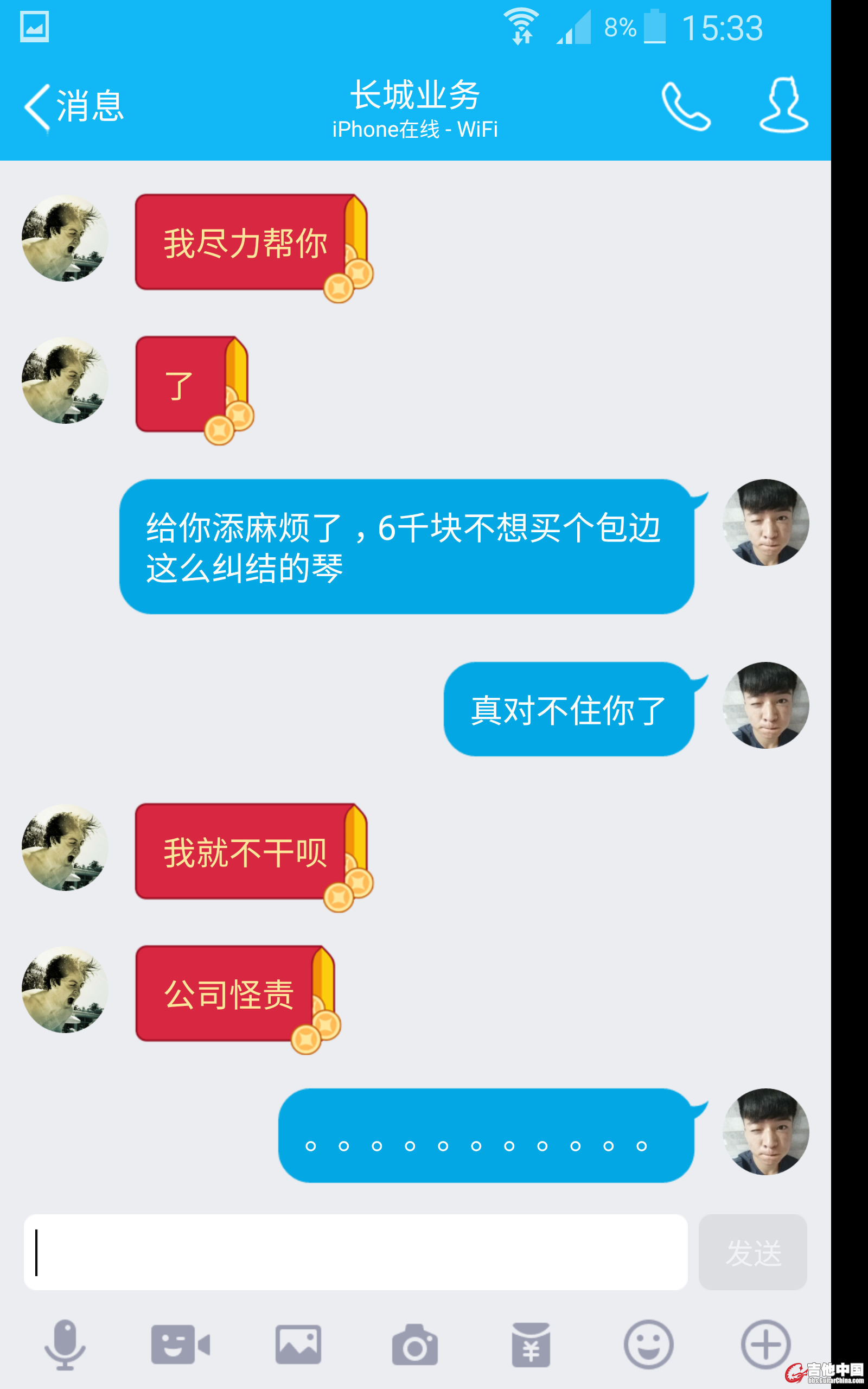Focus the message text field
This screenshot has width=868, height=1389.
[356, 1252]
